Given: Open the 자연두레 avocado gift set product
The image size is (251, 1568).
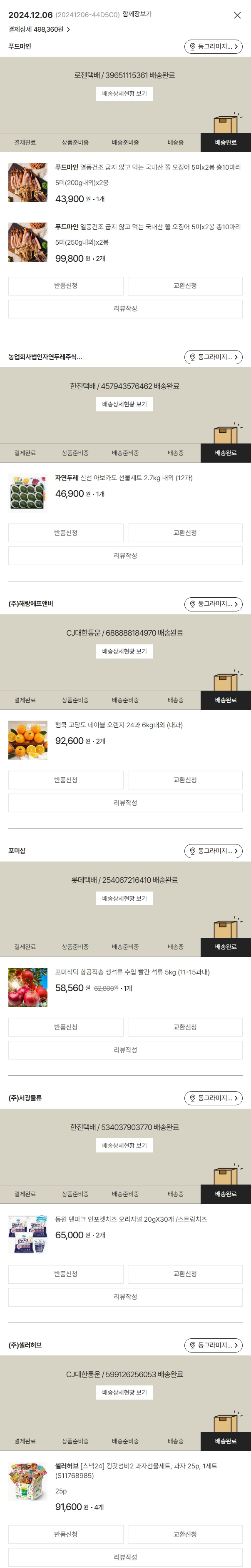Looking at the screenshot, I should (x=124, y=478).
